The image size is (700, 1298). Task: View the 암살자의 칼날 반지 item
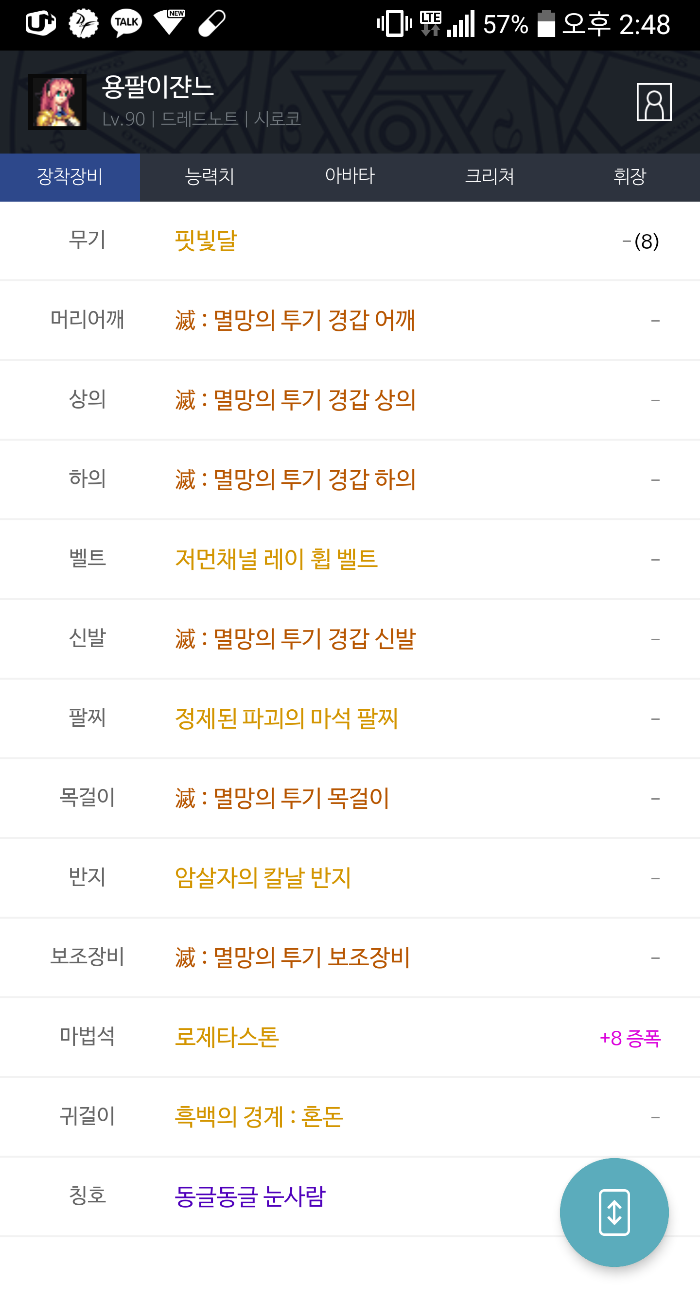coord(263,878)
